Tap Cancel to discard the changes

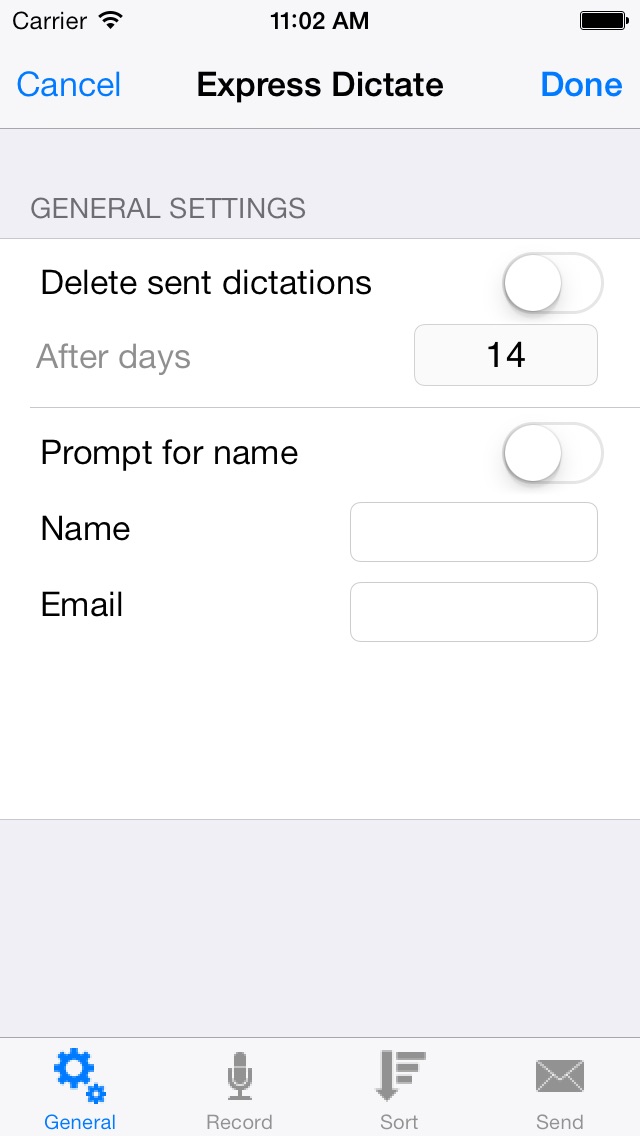click(69, 85)
